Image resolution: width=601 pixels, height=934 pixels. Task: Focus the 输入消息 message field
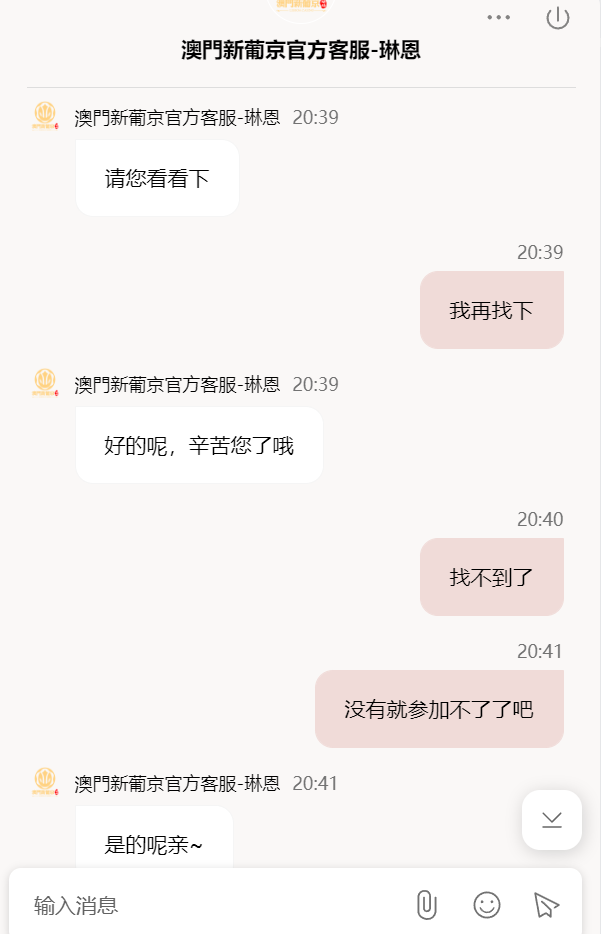(200, 905)
